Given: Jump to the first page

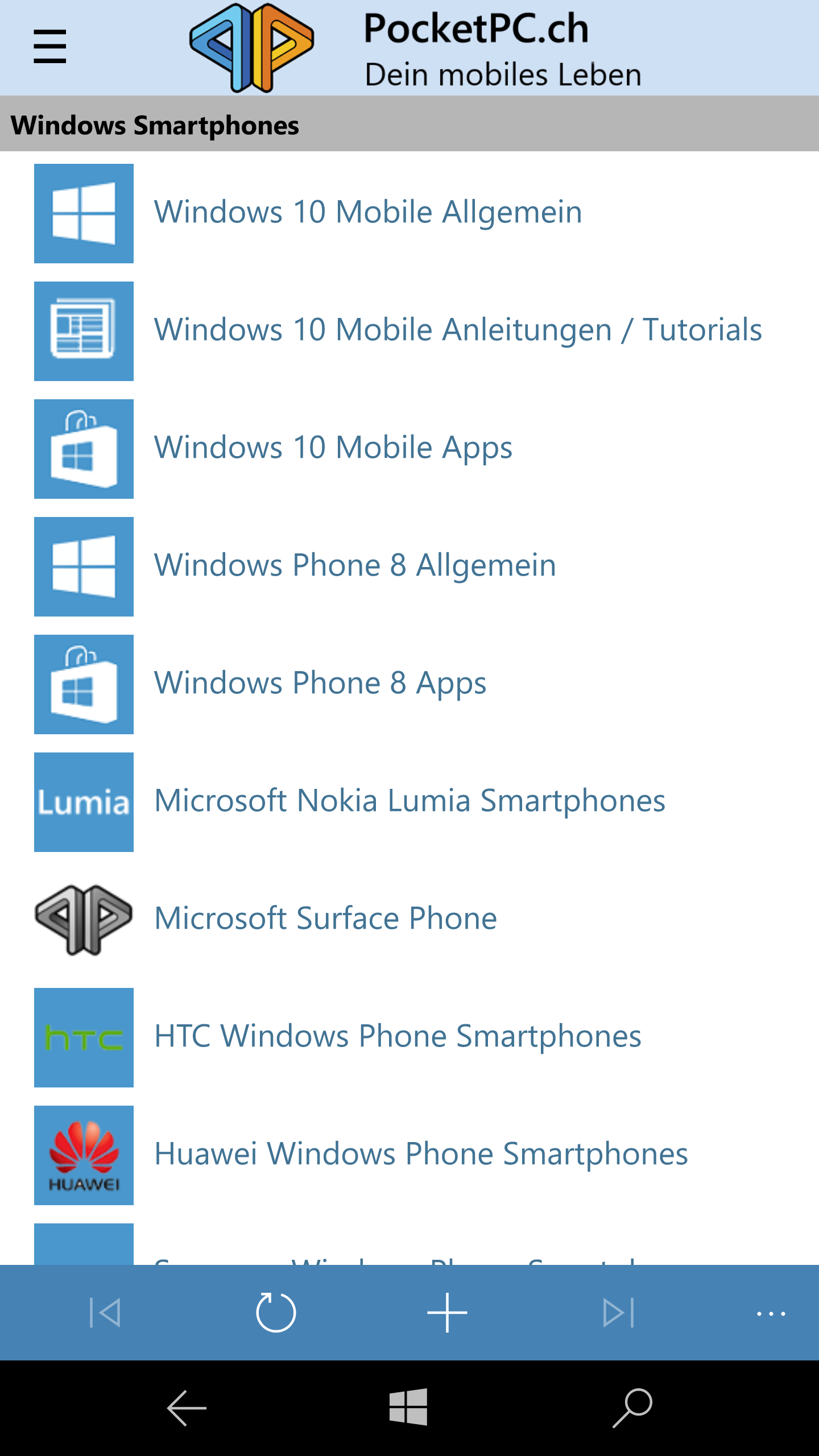Looking at the screenshot, I should coord(105,1312).
